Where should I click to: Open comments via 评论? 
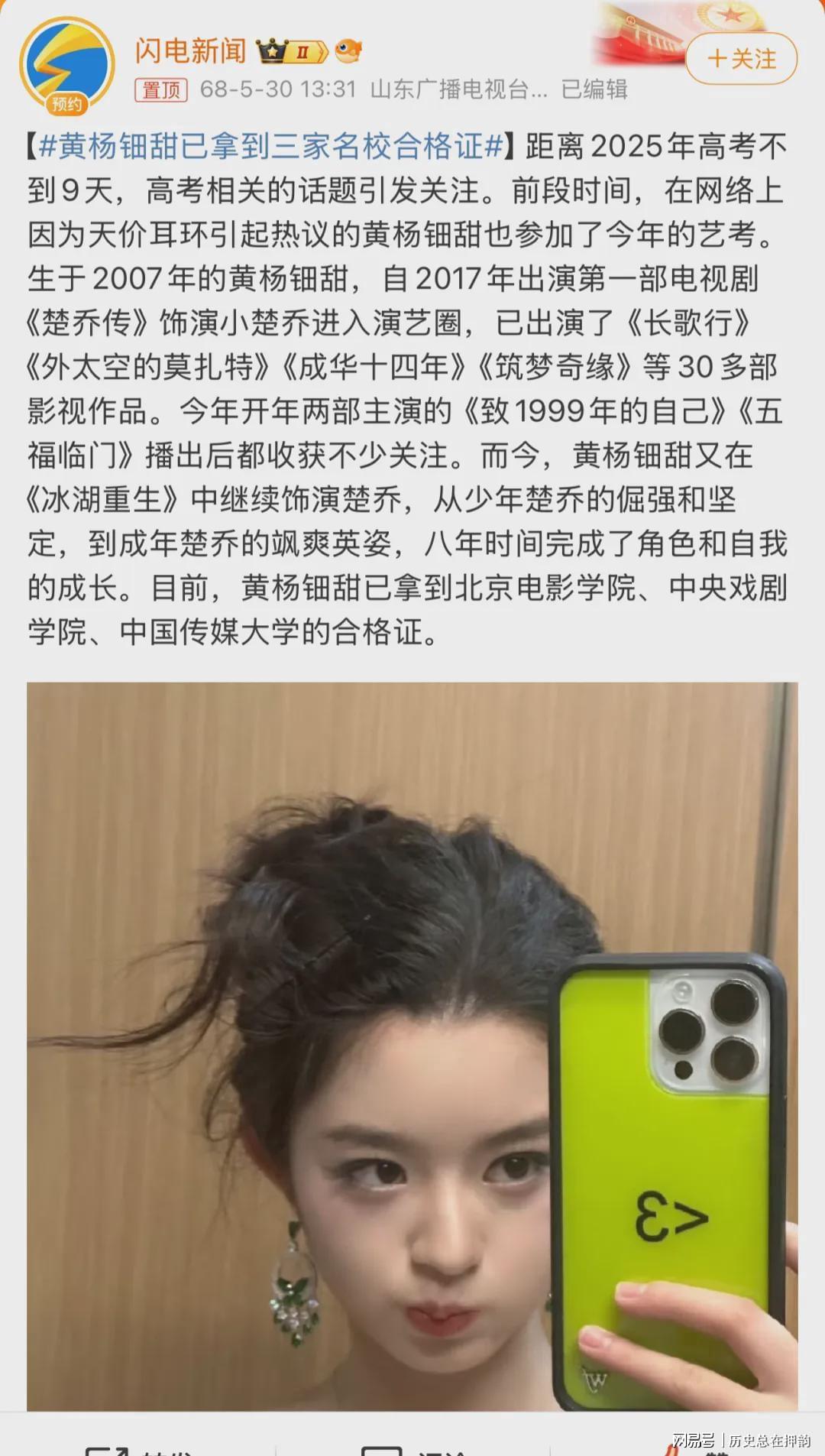pyautogui.click(x=412, y=1448)
